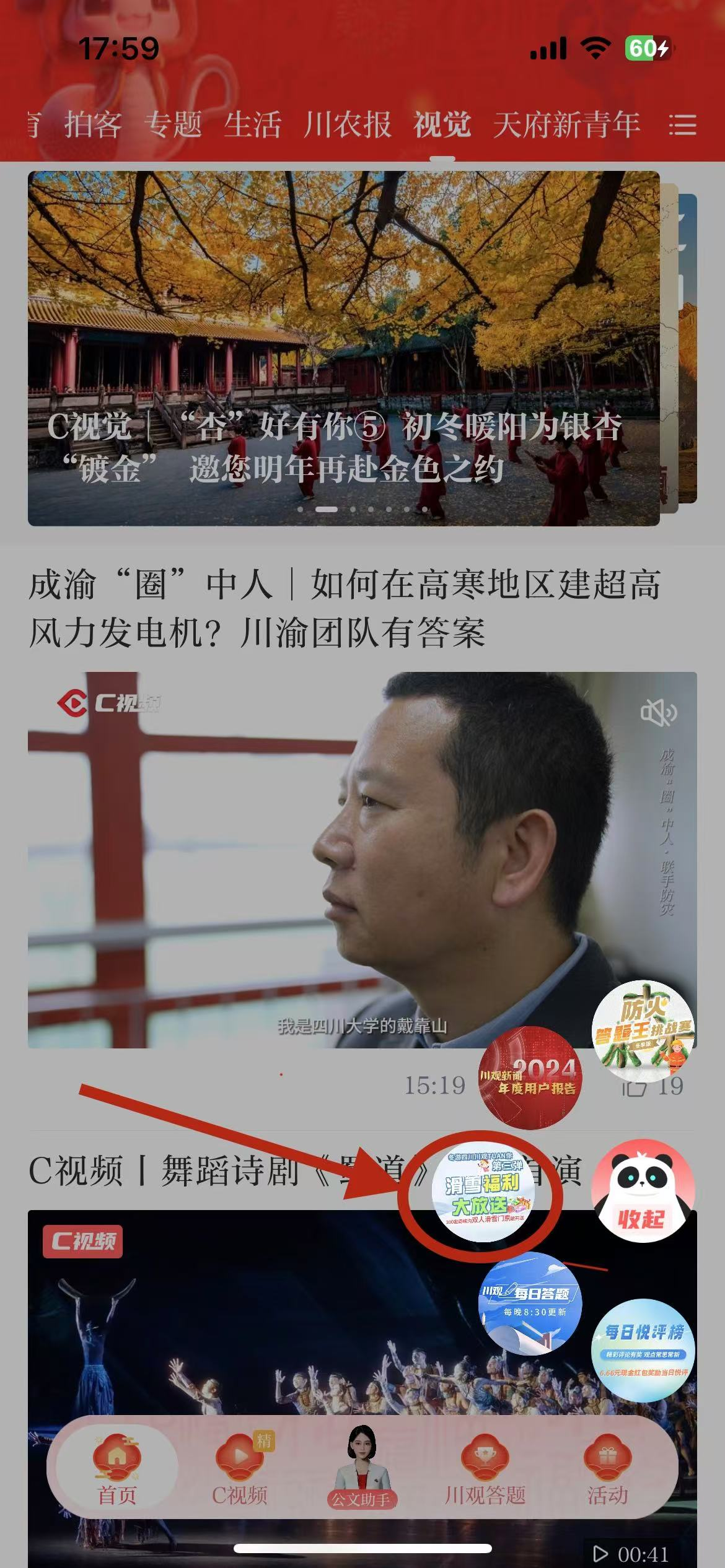
Task: Switch to the 专题 tab
Action: 173,124
